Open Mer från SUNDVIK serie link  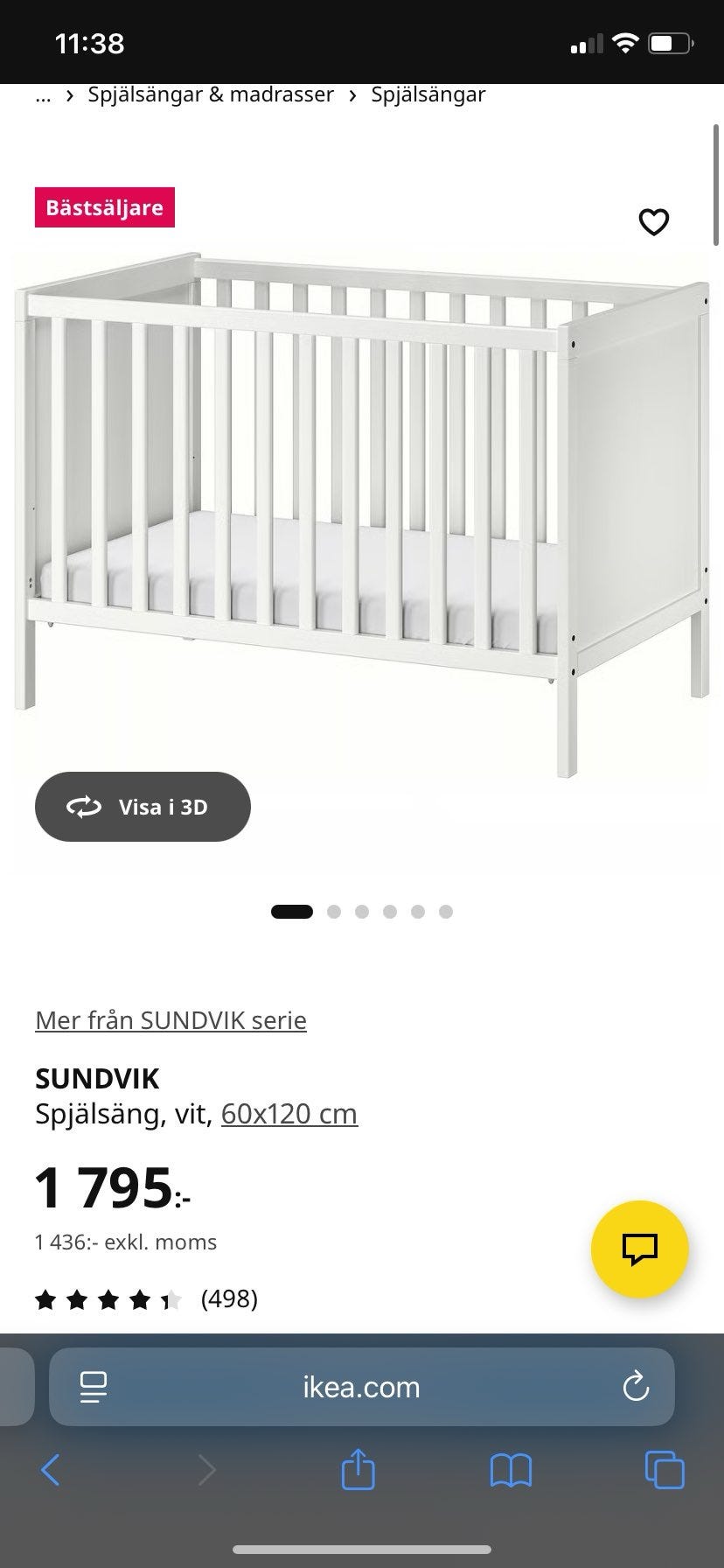171,1020
